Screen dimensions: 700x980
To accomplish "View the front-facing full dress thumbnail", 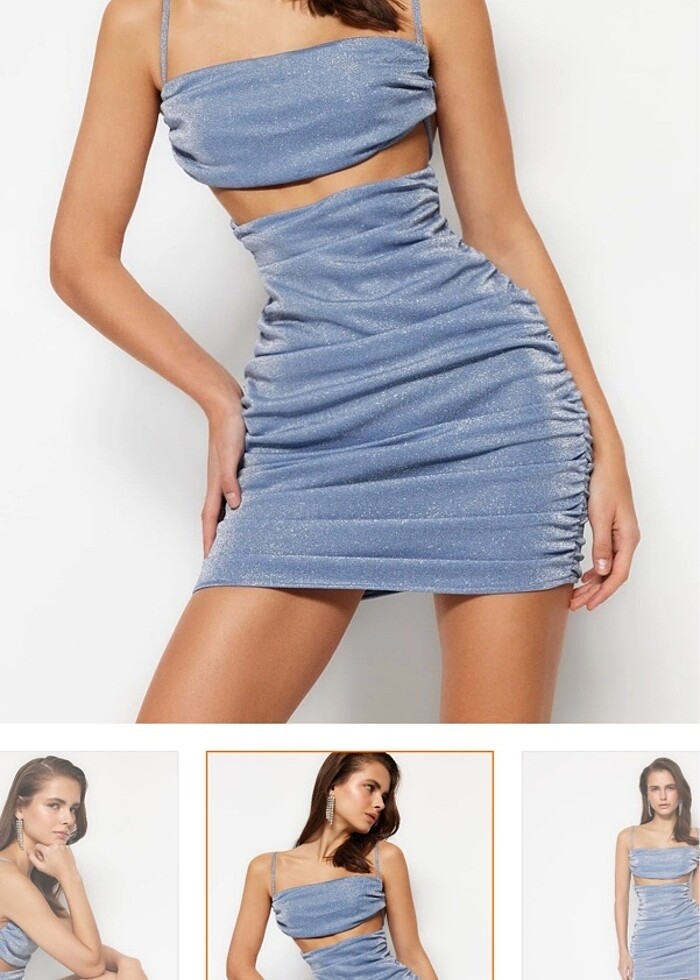I will coord(611,866).
